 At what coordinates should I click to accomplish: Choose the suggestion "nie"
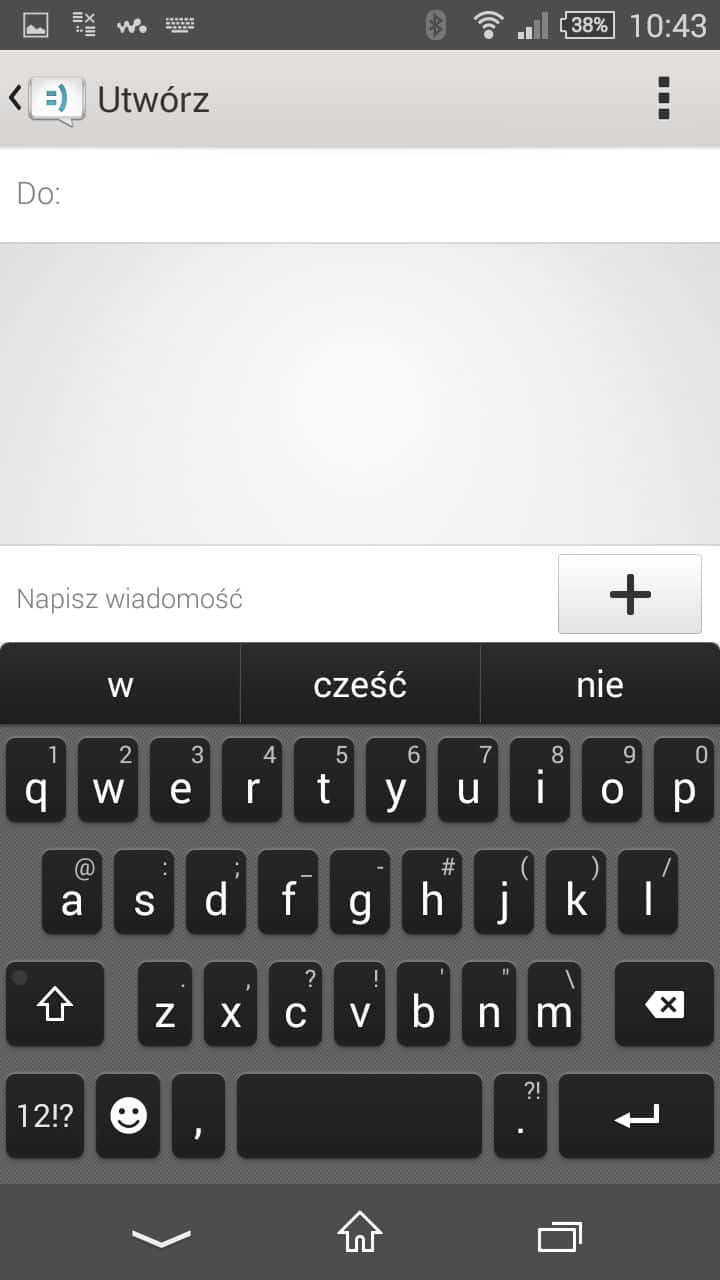point(600,685)
